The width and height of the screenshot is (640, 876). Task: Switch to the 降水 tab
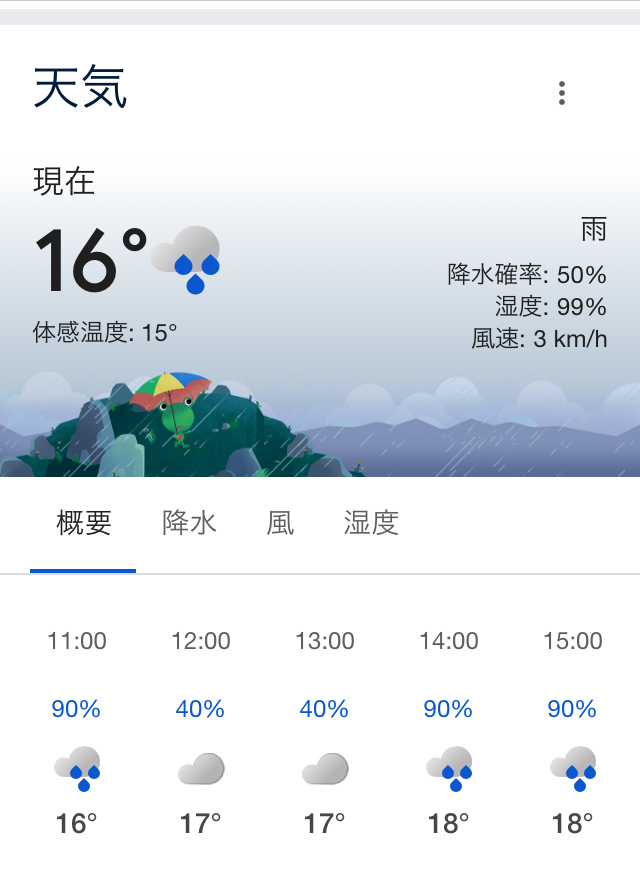(x=190, y=523)
